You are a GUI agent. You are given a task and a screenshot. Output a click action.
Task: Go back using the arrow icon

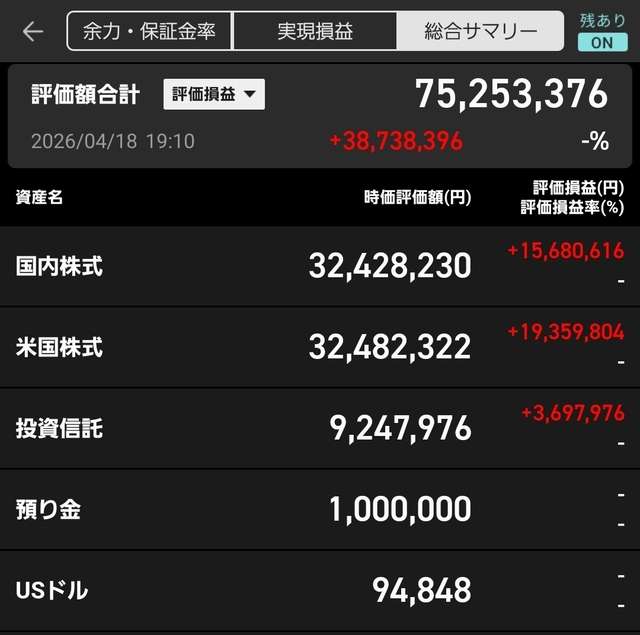coord(33,31)
